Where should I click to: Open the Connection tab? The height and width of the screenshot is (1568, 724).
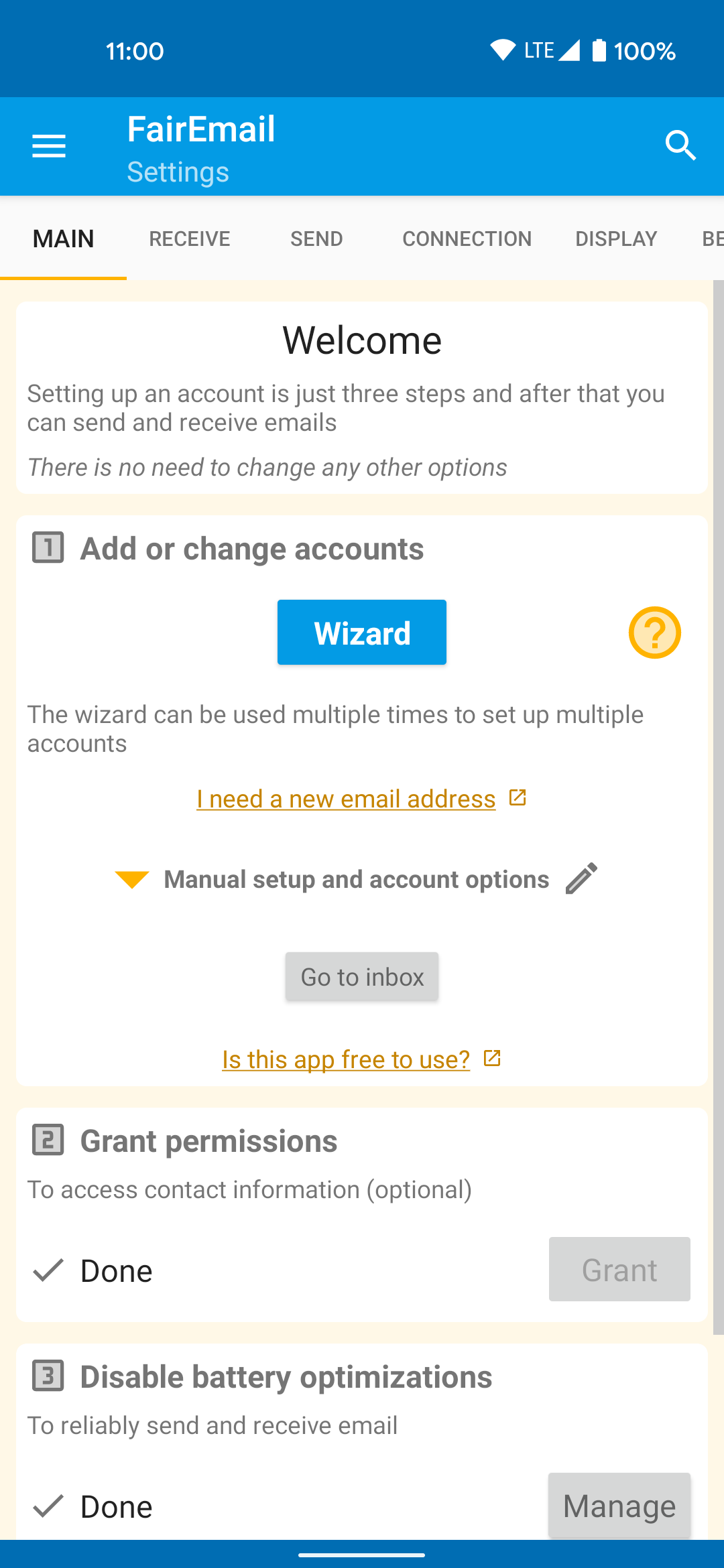467,239
